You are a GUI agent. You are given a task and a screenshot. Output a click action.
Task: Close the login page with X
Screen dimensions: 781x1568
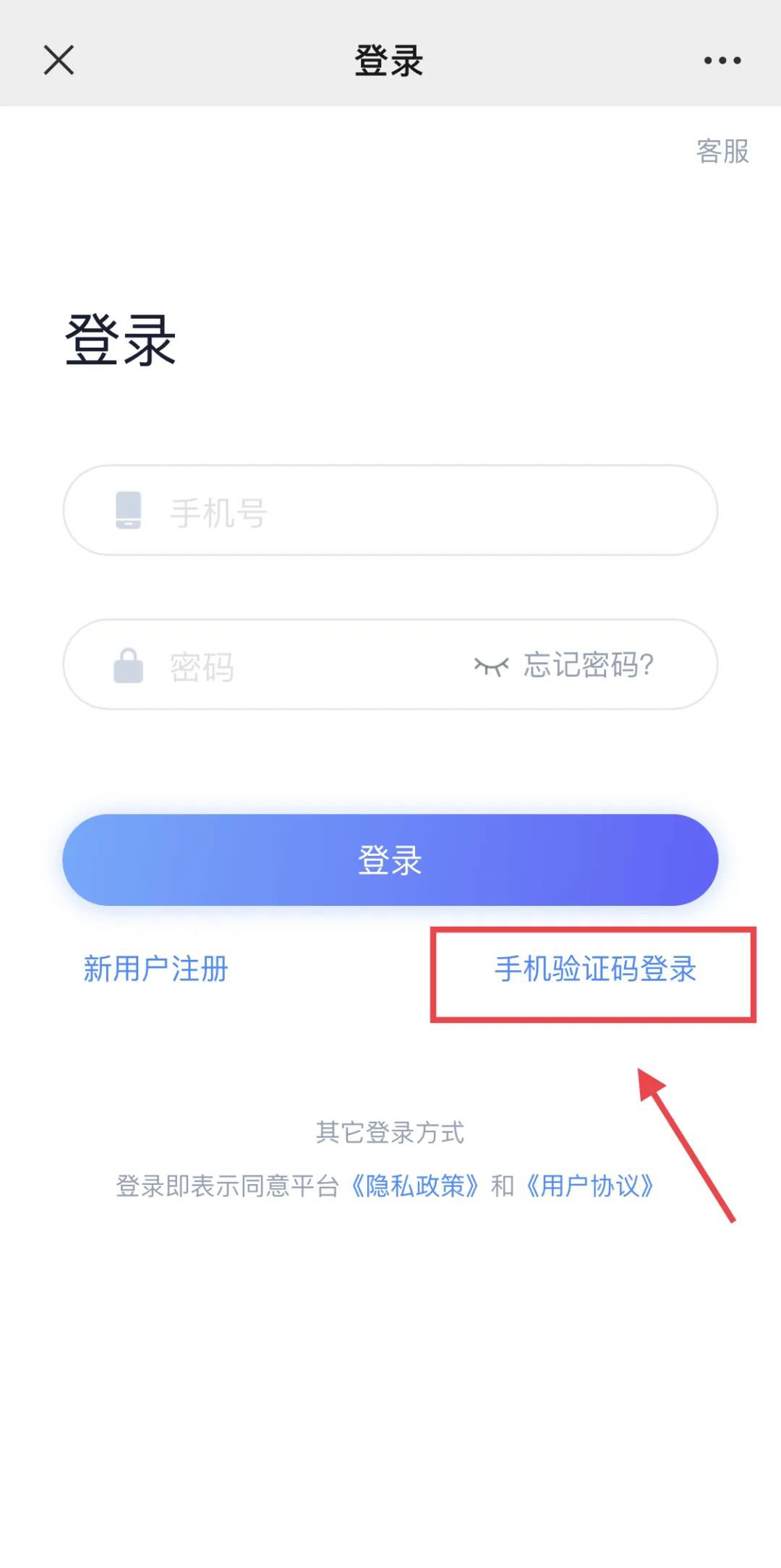coord(59,60)
